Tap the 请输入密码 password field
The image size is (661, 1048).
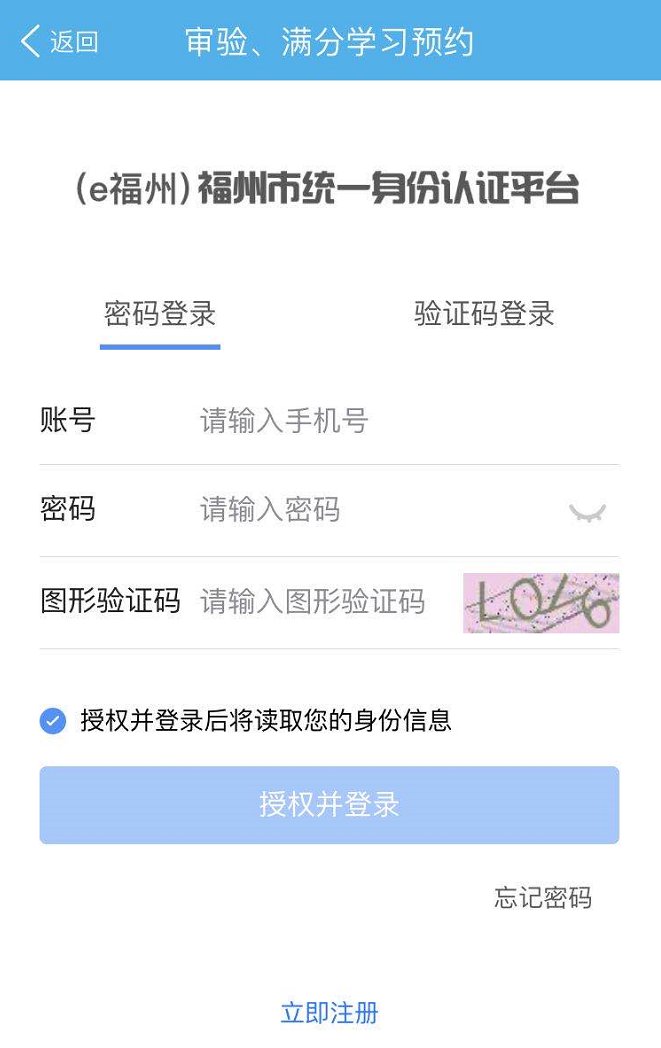[x=370, y=510]
